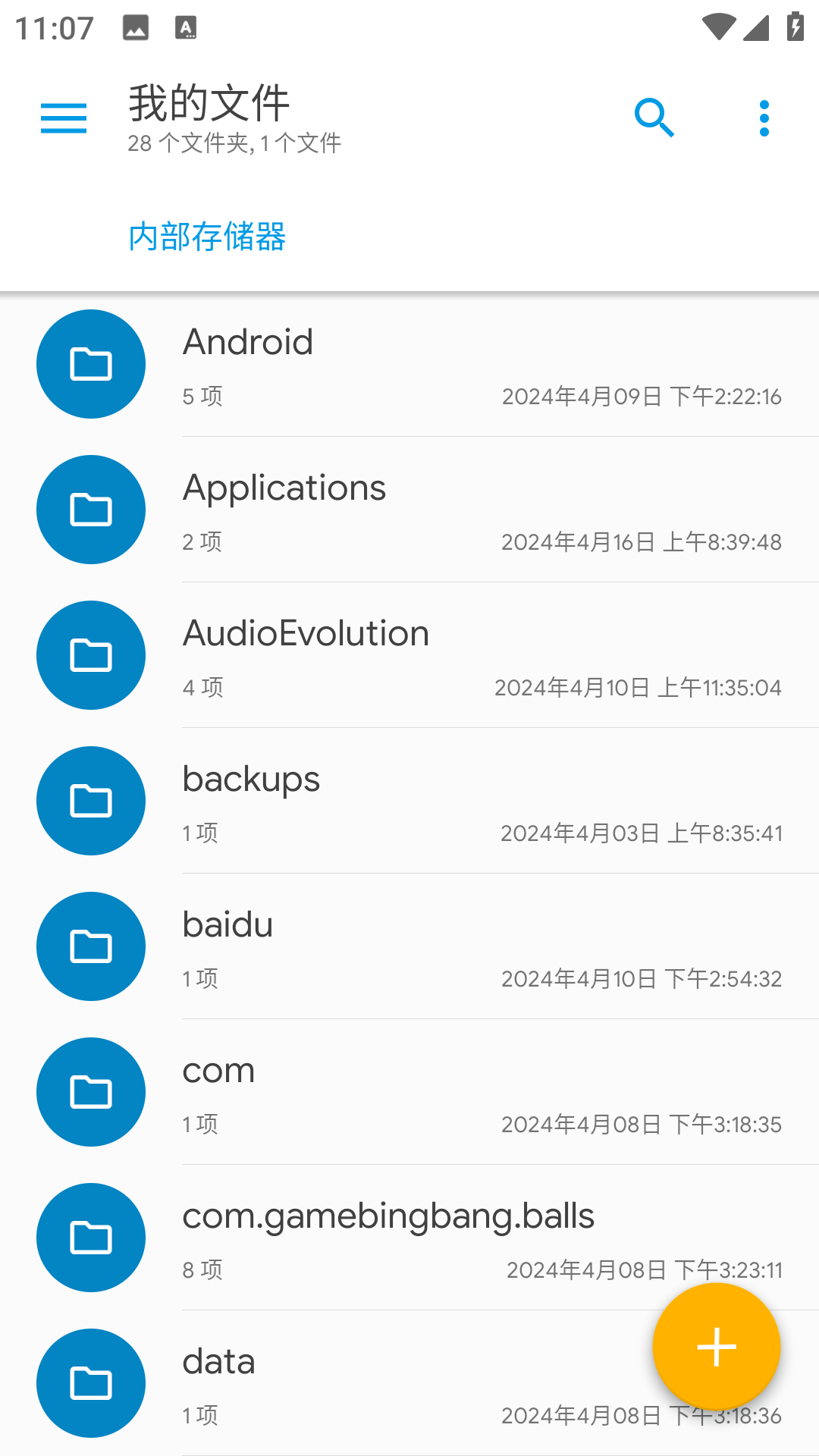Open the Android folder
This screenshot has height=1456, width=819.
[409, 365]
